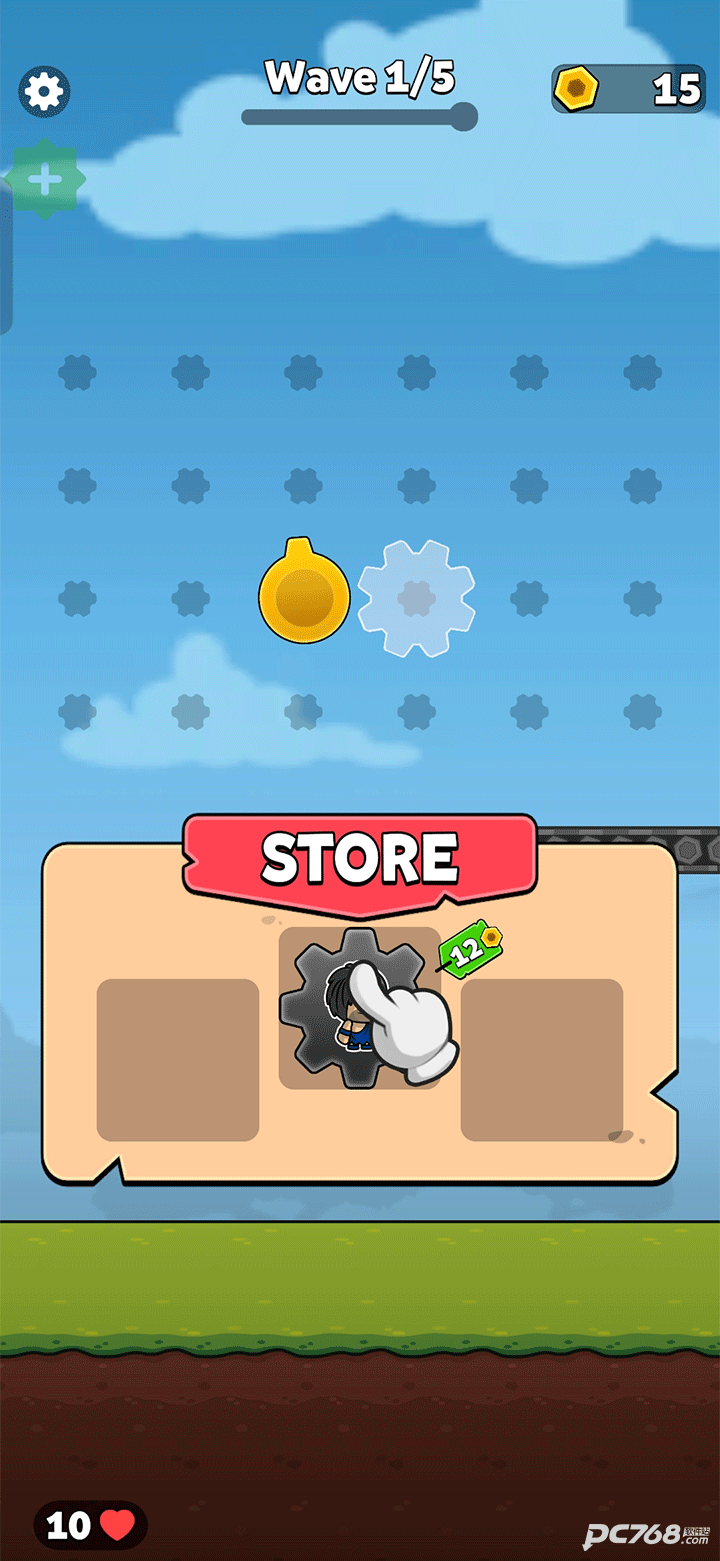Image resolution: width=720 pixels, height=1561 pixels.
Task: Tap the highlighted gear placement slot
Action: [416, 598]
